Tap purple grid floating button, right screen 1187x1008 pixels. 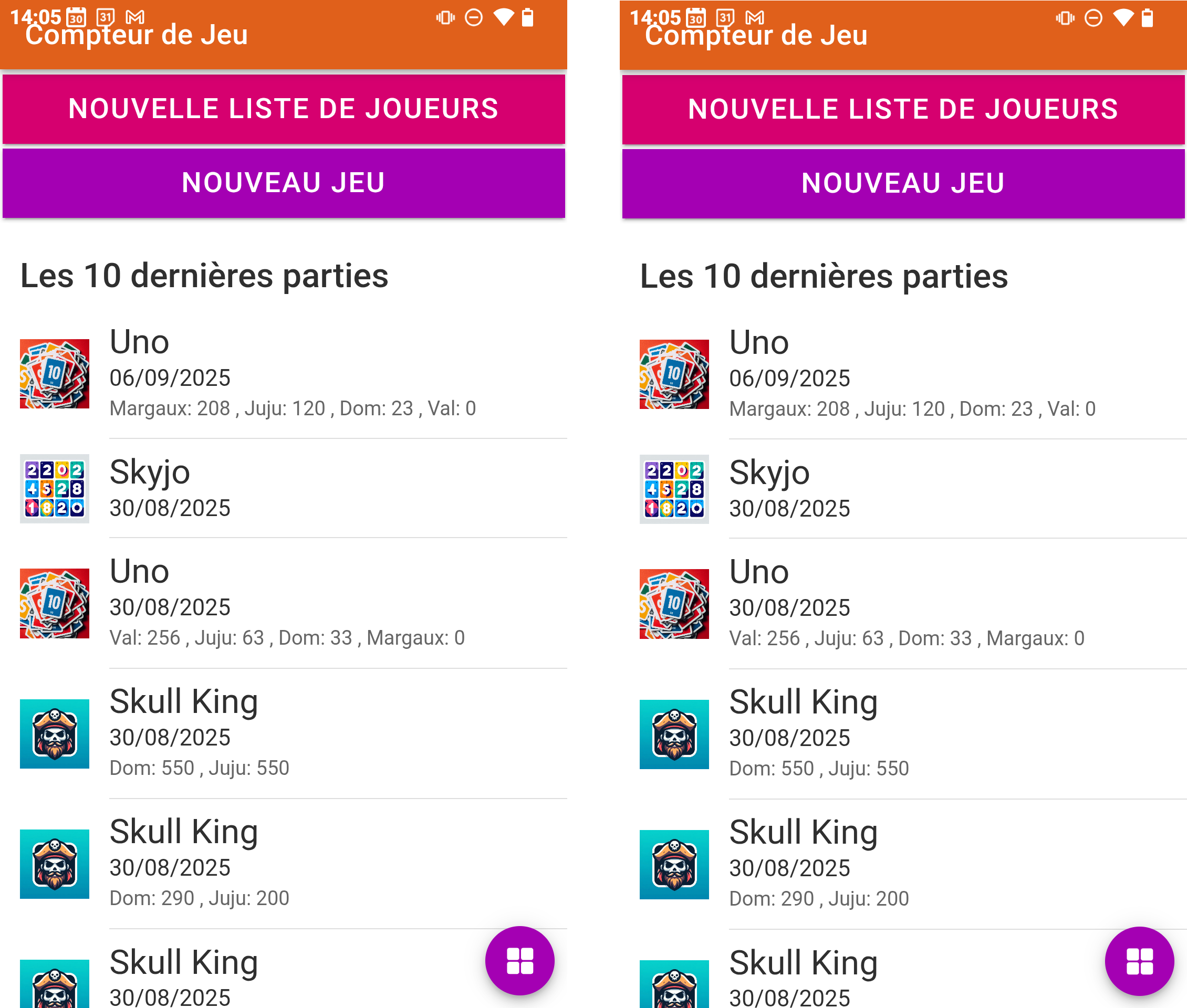[x=1139, y=961]
